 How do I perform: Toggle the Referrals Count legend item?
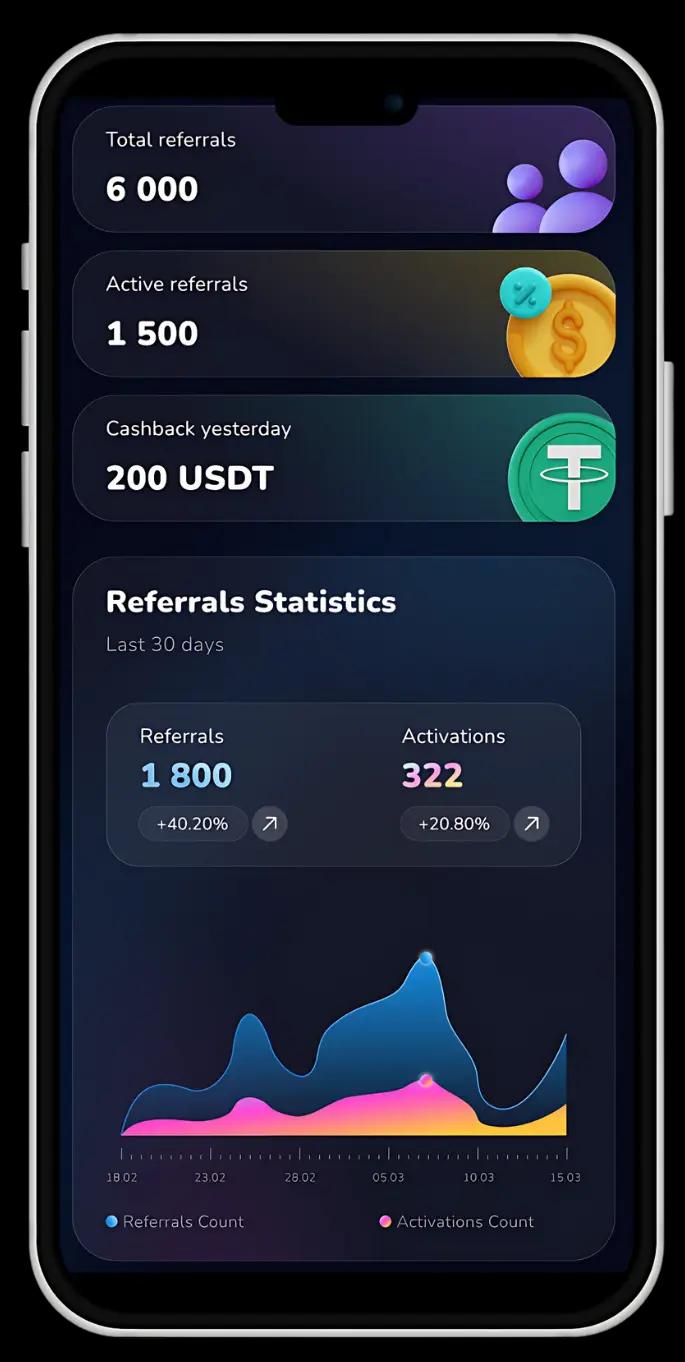(x=175, y=1221)
